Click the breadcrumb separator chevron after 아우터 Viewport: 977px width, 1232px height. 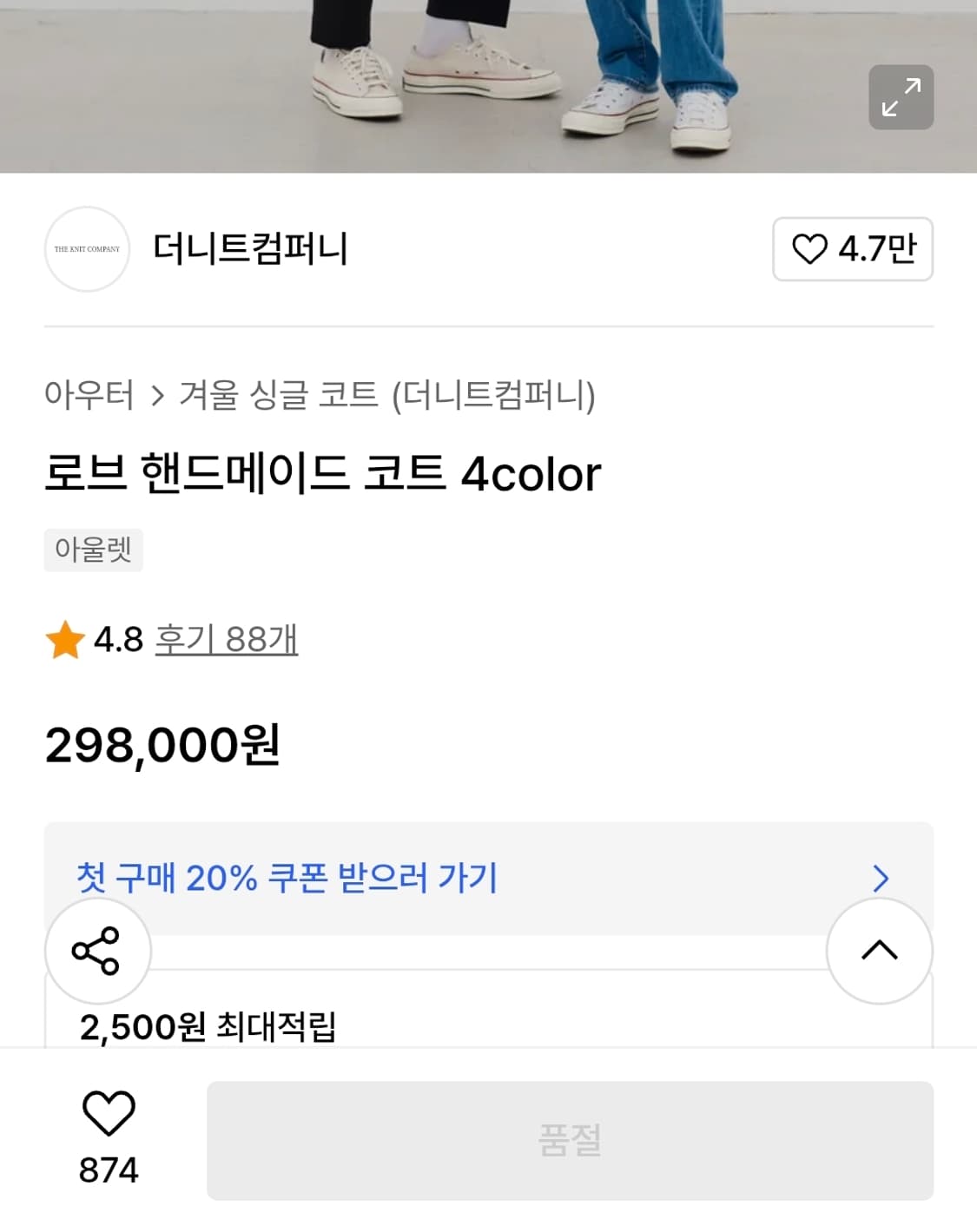157,395
